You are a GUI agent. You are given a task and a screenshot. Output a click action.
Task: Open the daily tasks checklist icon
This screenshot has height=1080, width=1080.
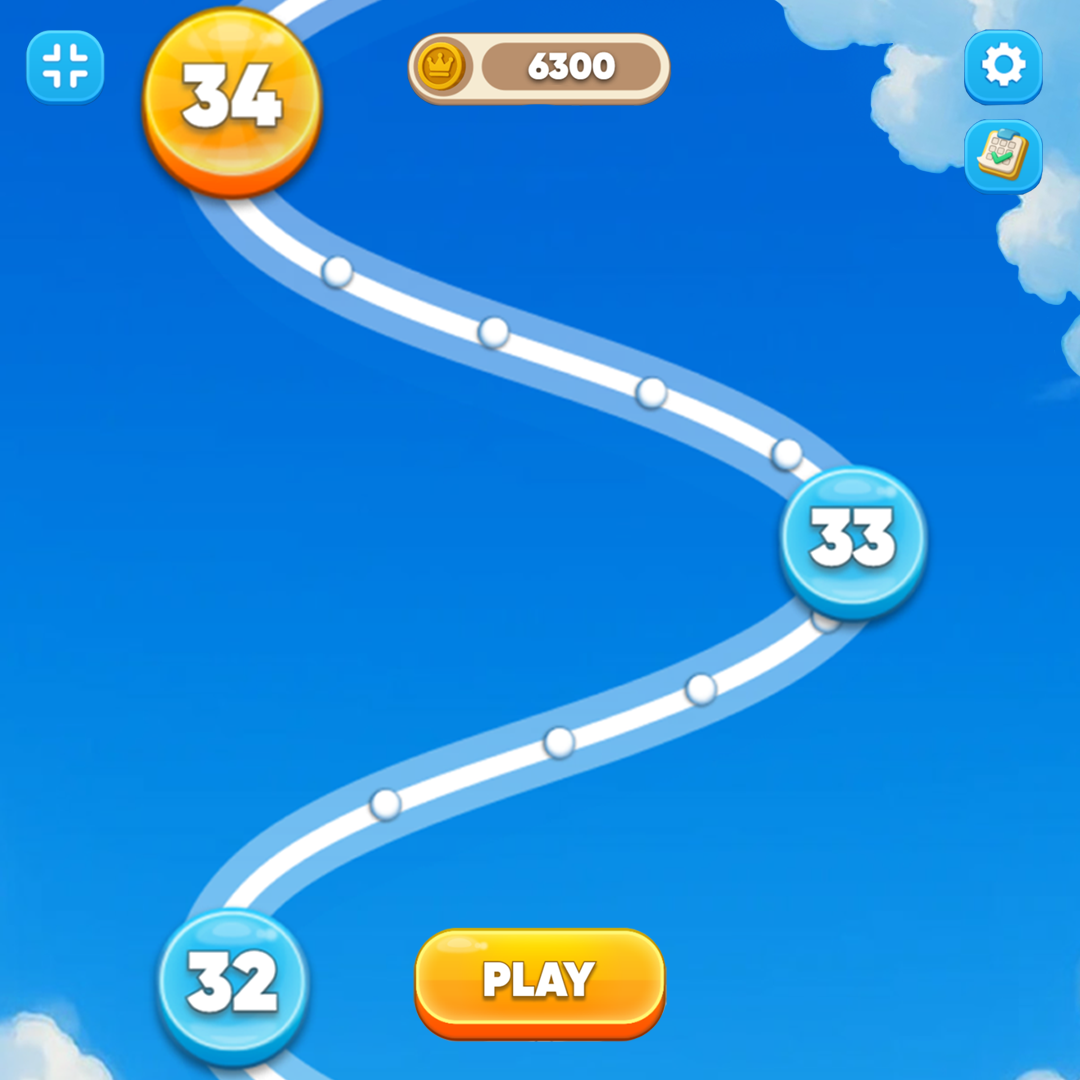coord(1003,156)
